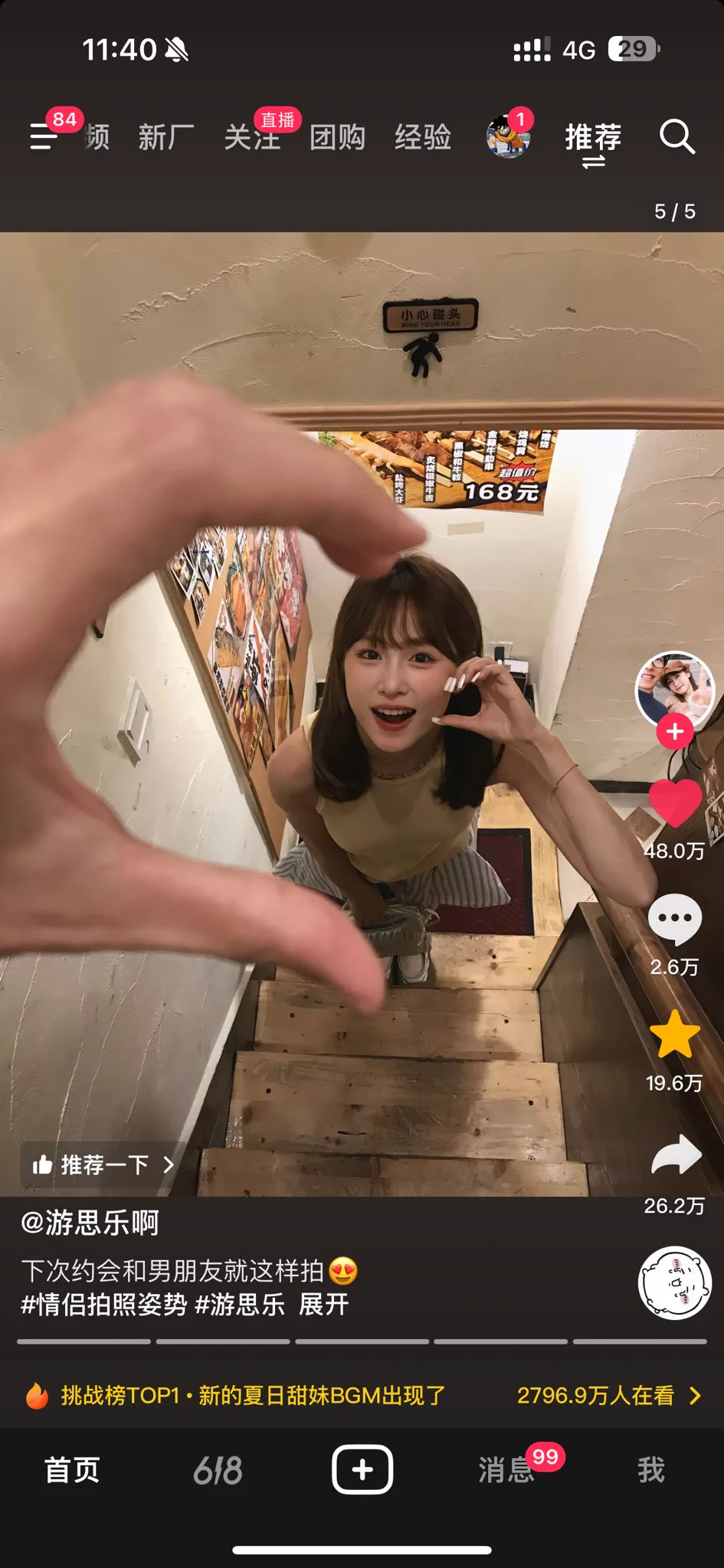Image resolution: width=724 pixels, height=1568 pixels.
Task: Share this post via the arrow icon
Action: click(x=675, y=1156)
